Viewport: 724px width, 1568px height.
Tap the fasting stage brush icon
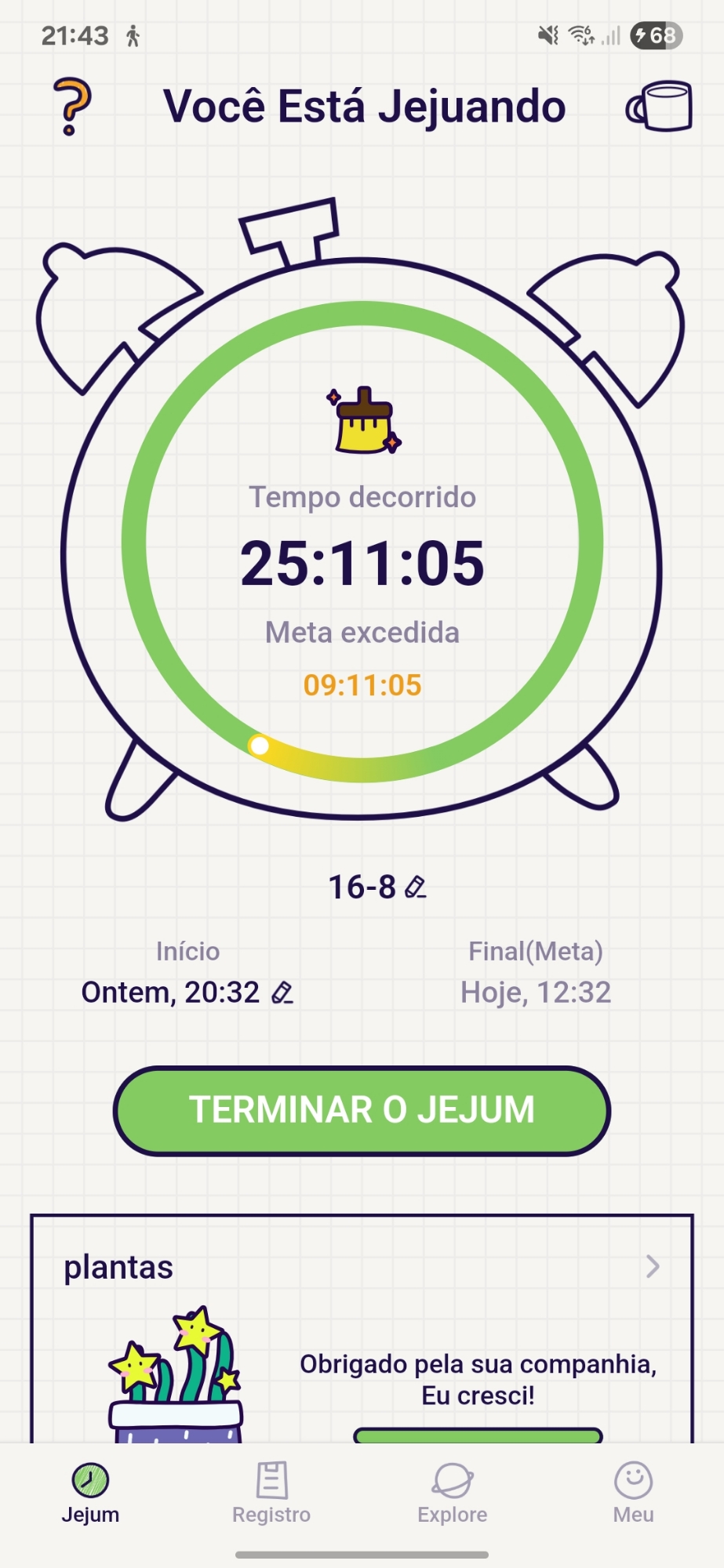363,421
